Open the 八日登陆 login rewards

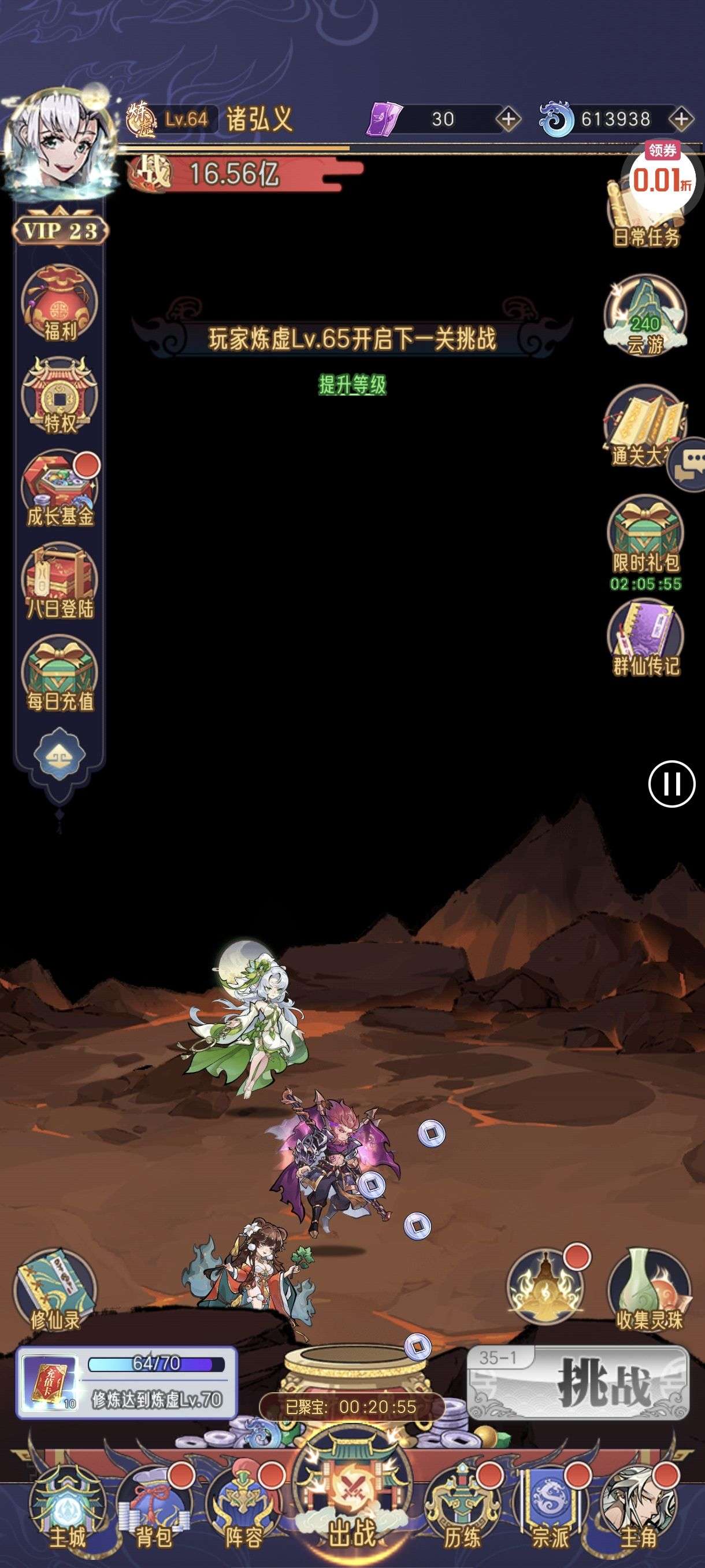[x=59, y=582]
